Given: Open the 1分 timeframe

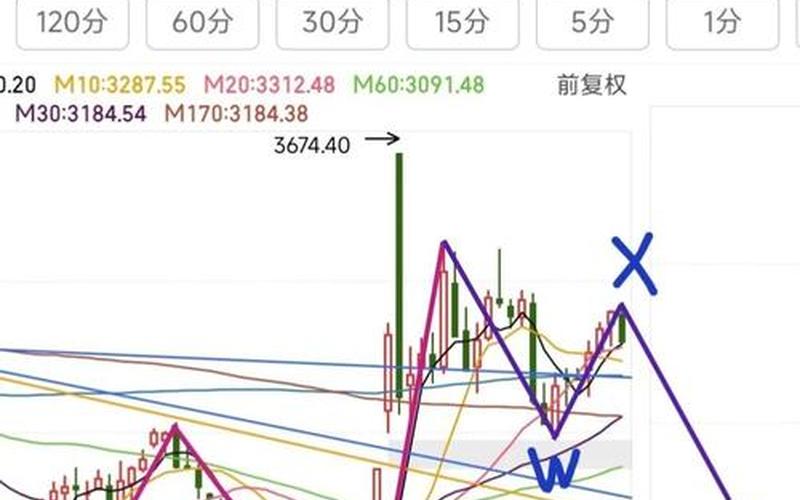Looking at the screenshot, I should (x=721, y=23).
